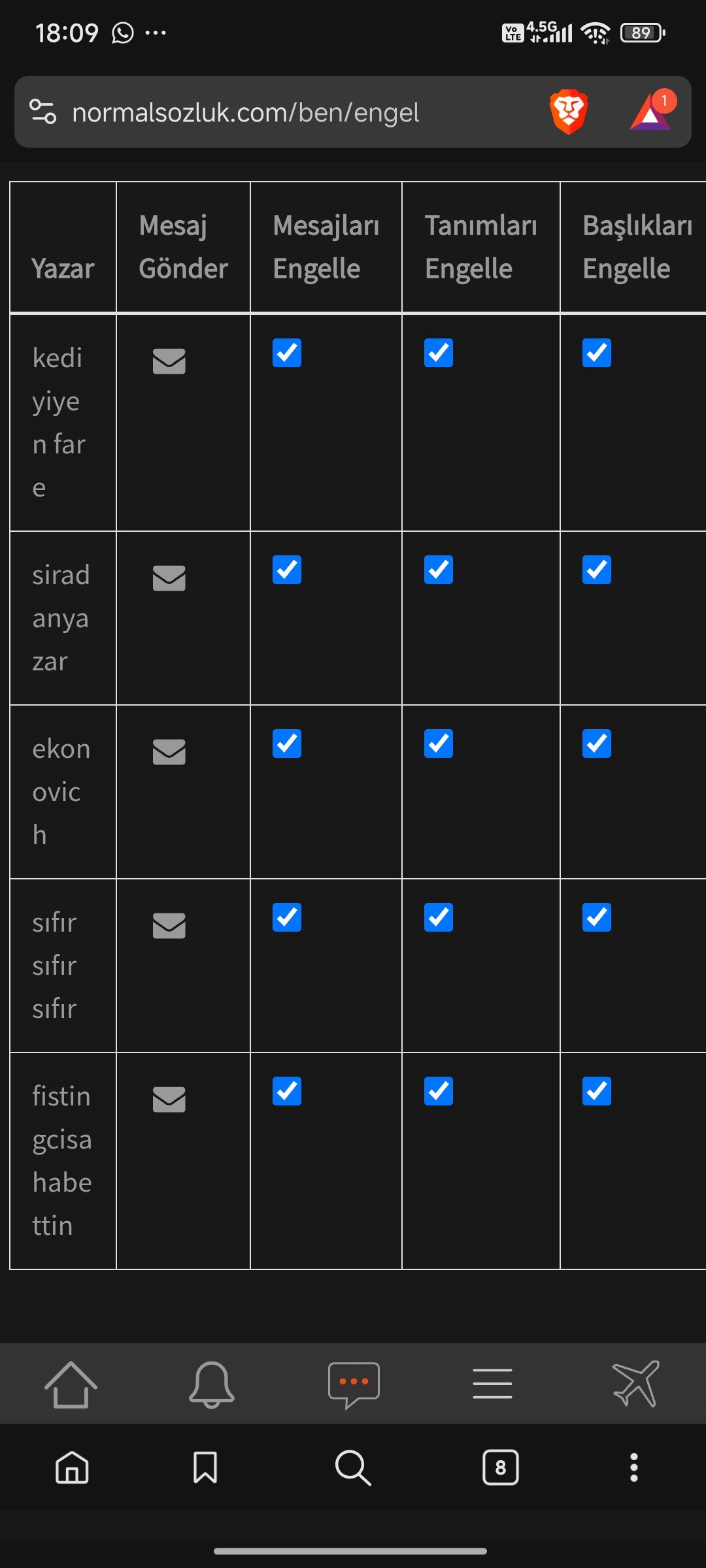Message fistingcisahabettin via envelope icon
This screenshot has width=706, height=1568.
click(169, 1099)
